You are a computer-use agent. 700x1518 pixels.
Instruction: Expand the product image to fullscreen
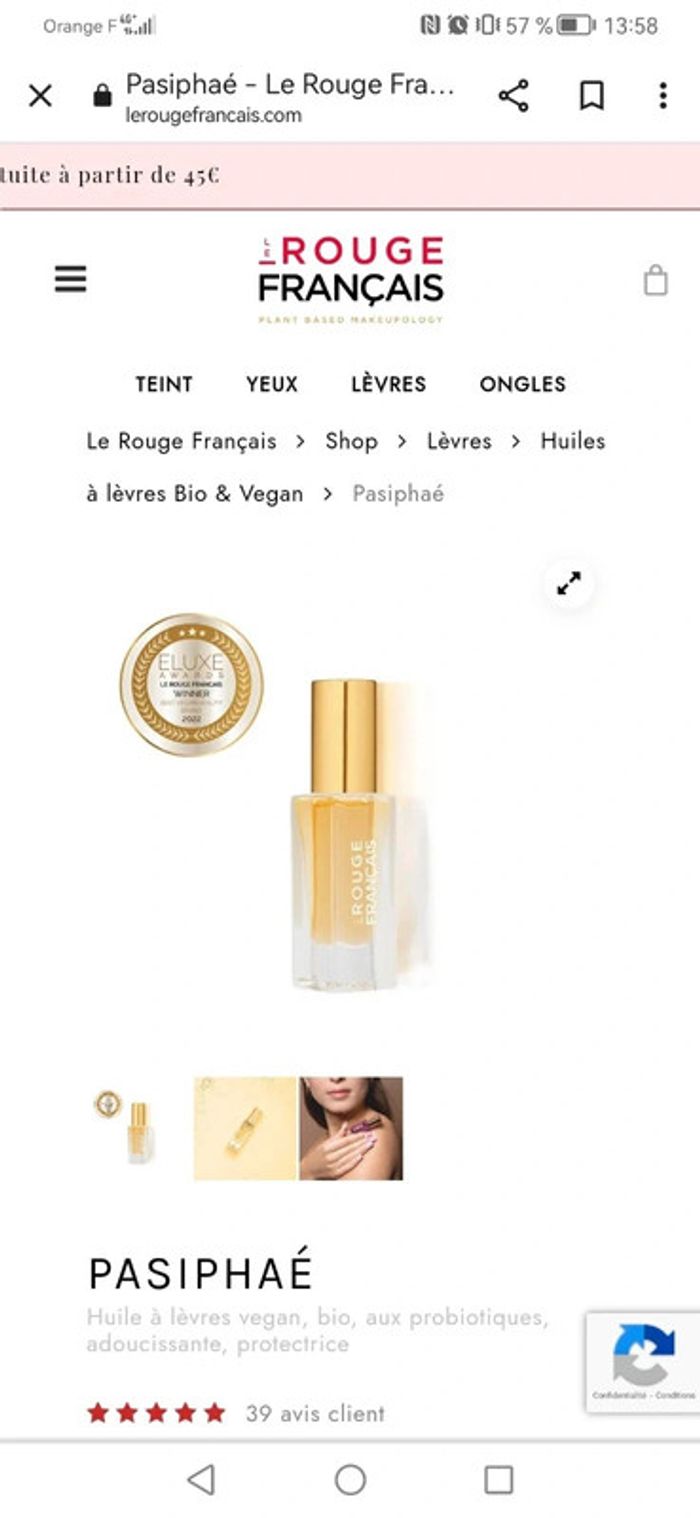569,584
